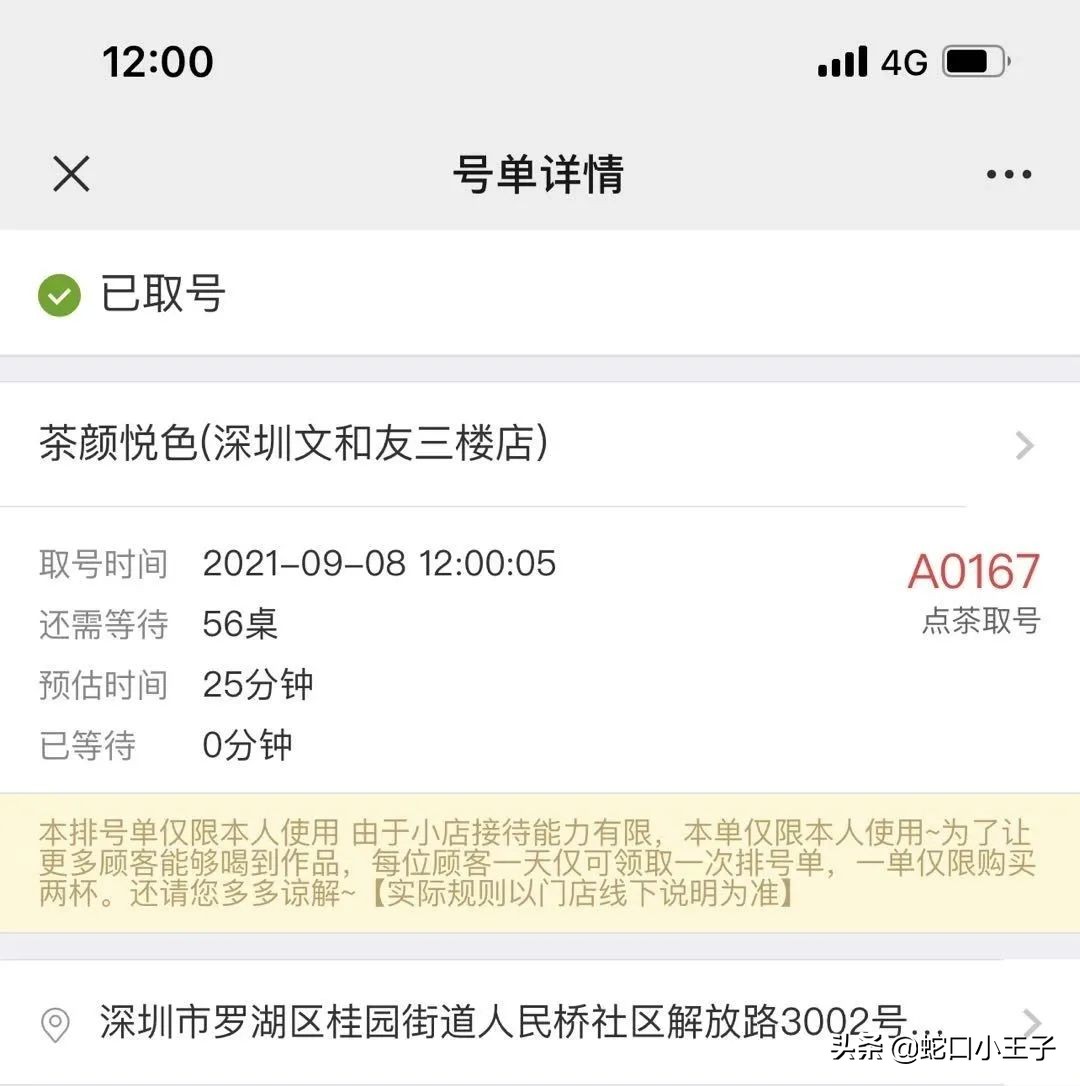Tap the clock showing 12:00
This screenshot has width=1080, height=1086.
point(158,62)
